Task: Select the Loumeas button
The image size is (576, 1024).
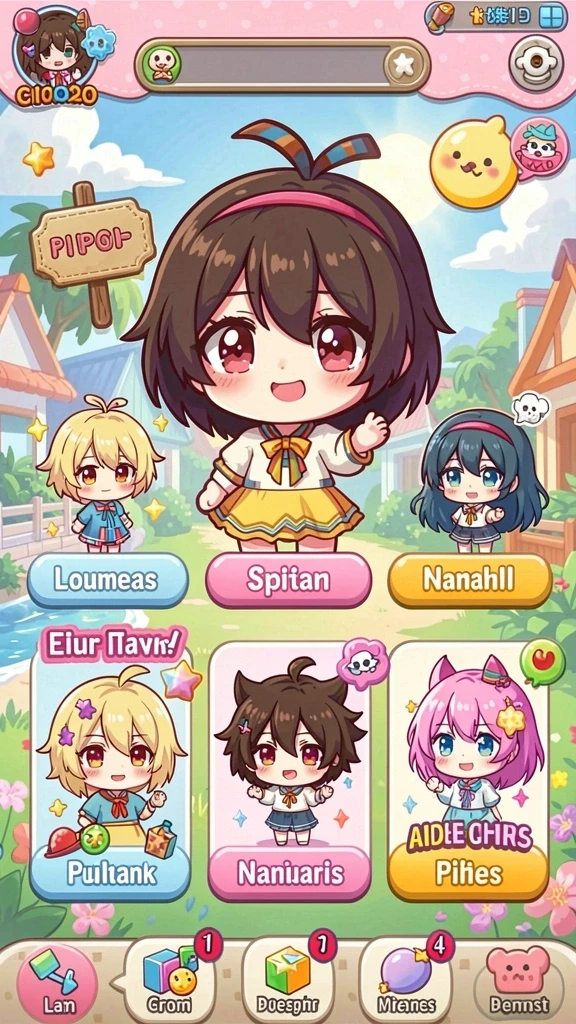Action: point(108,579)
